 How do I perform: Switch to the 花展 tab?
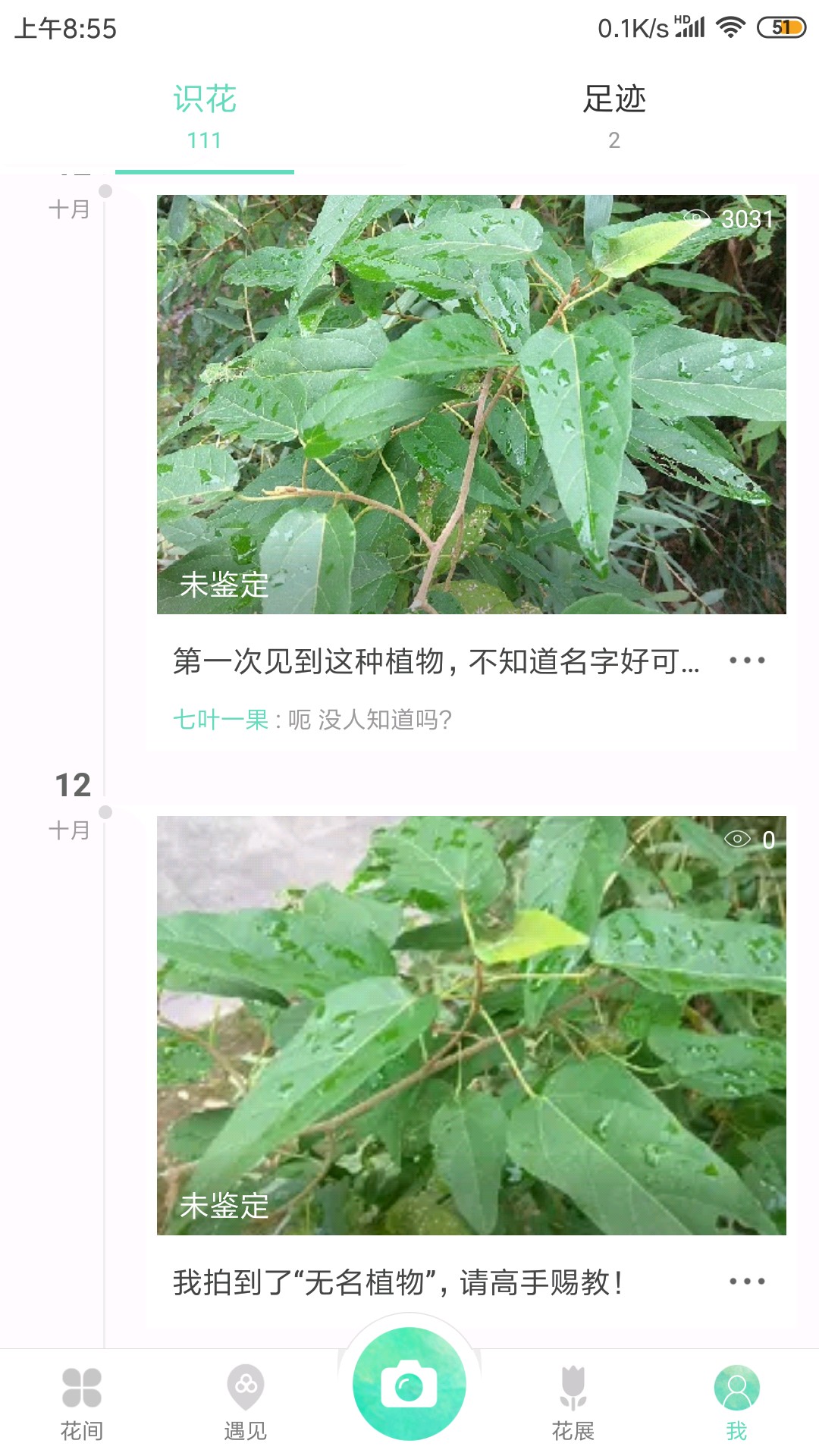pyautogui.click(x=573, y=1403)
